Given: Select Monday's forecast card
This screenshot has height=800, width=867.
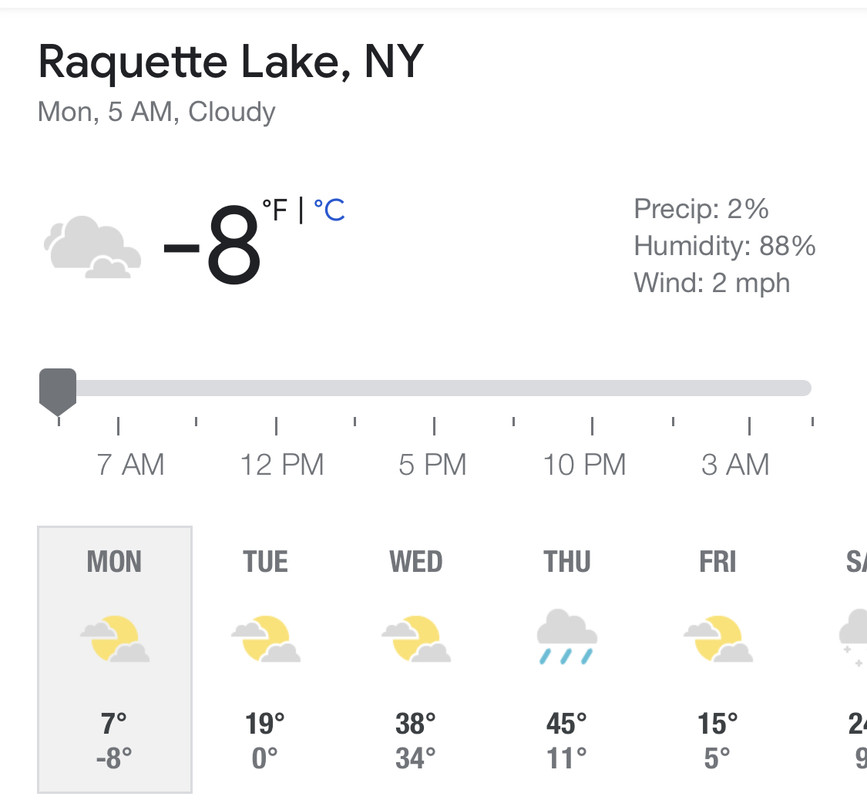Looking at the screenshot, I should [x=115, y=659].
